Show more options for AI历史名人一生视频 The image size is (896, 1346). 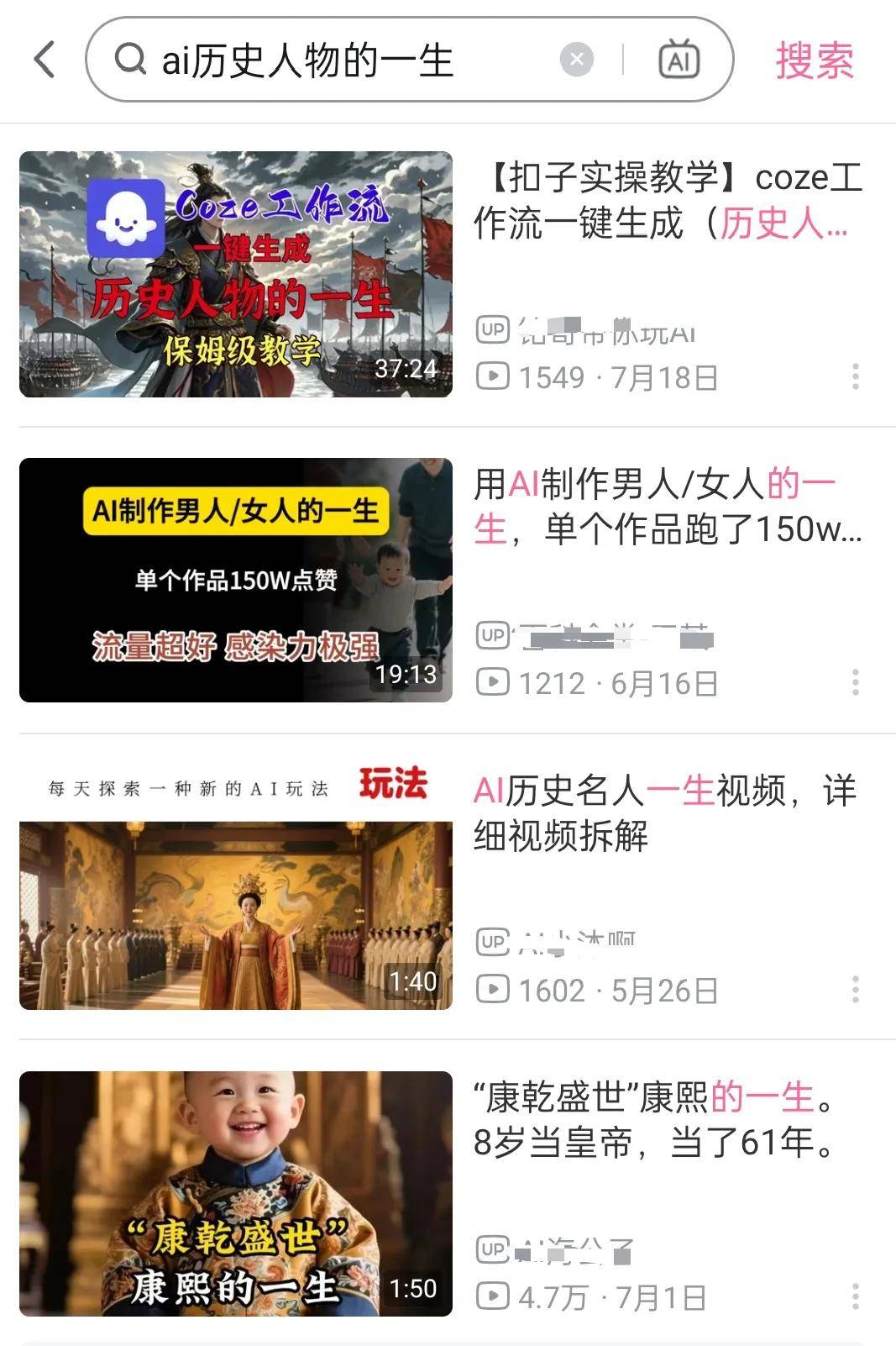[x=855, y=989]
